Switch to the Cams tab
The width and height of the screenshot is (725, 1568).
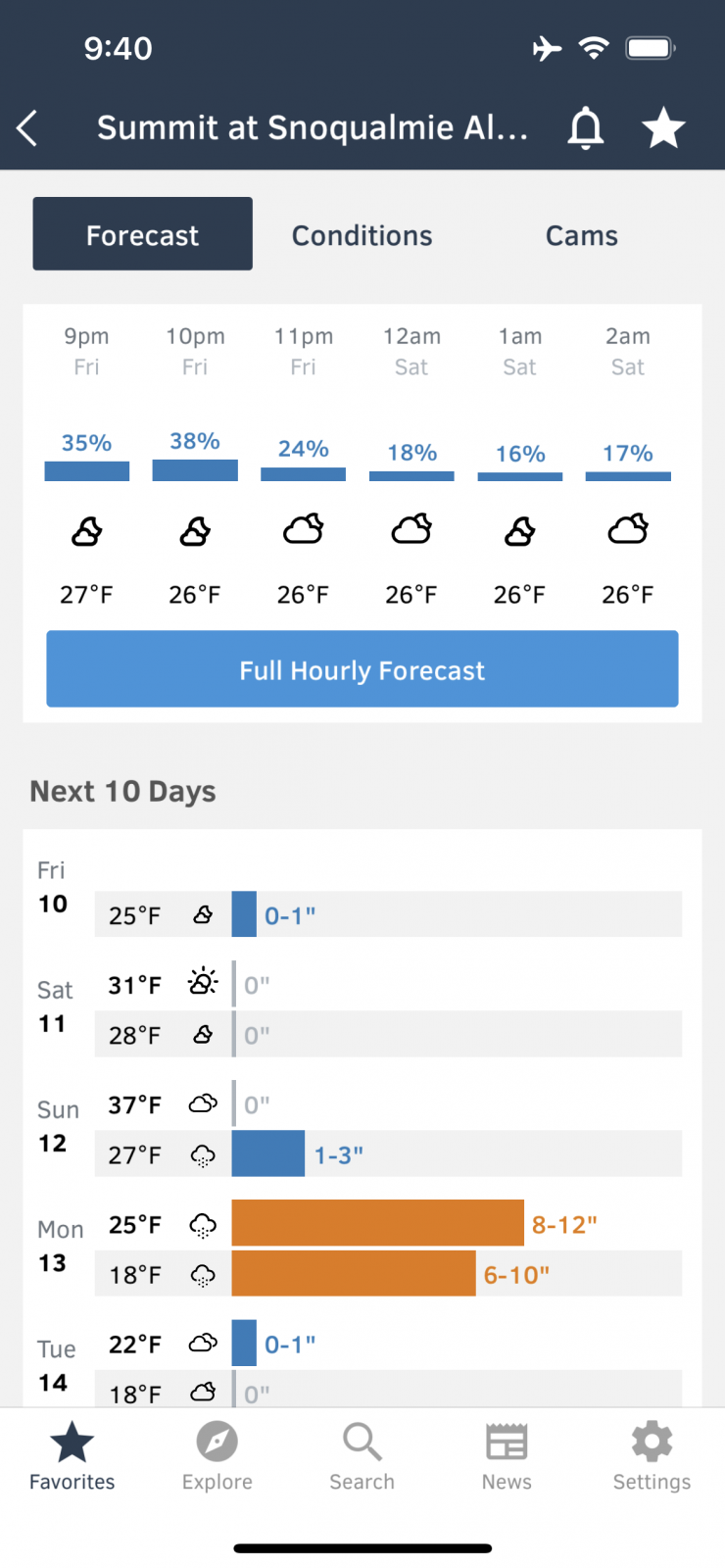tap(581, 235)
